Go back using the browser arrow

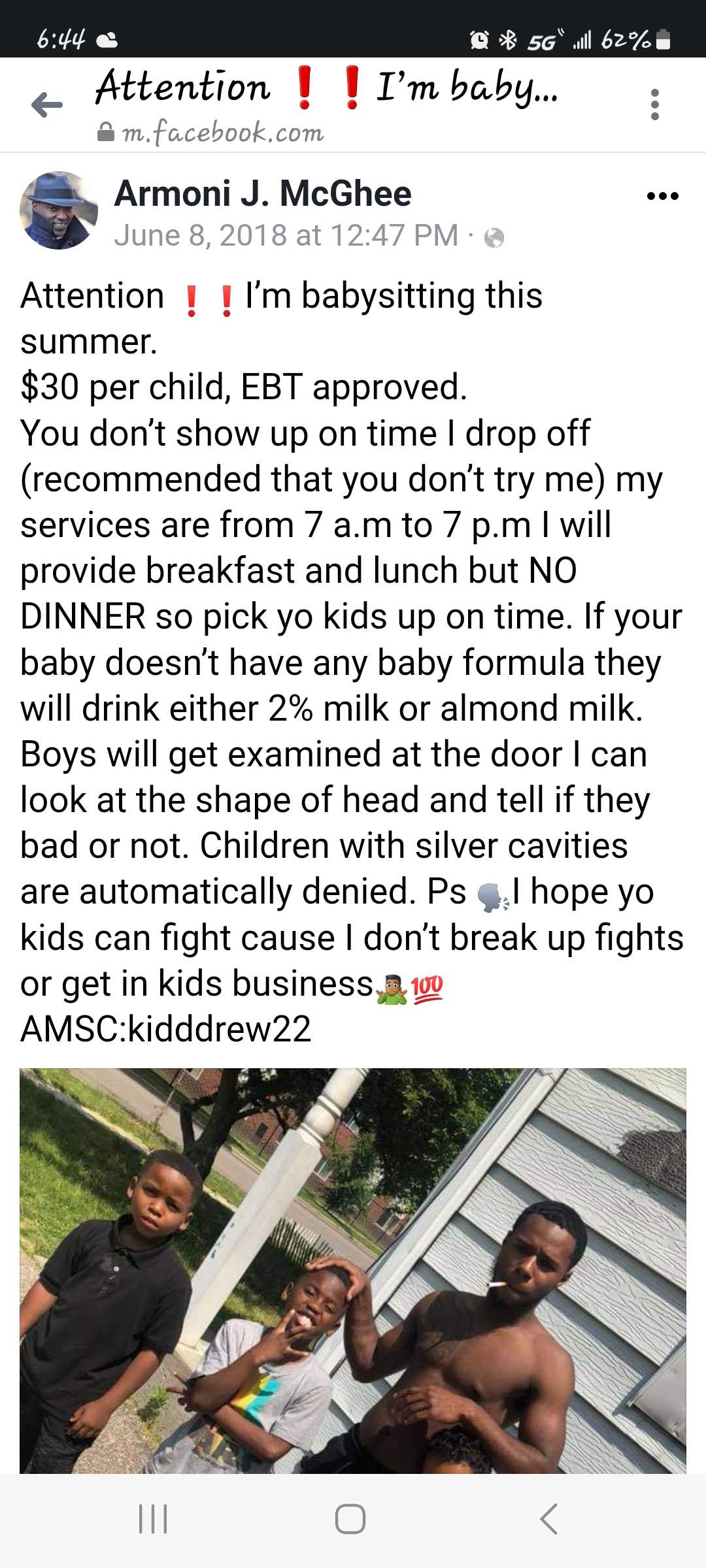(x=47, y=105)
